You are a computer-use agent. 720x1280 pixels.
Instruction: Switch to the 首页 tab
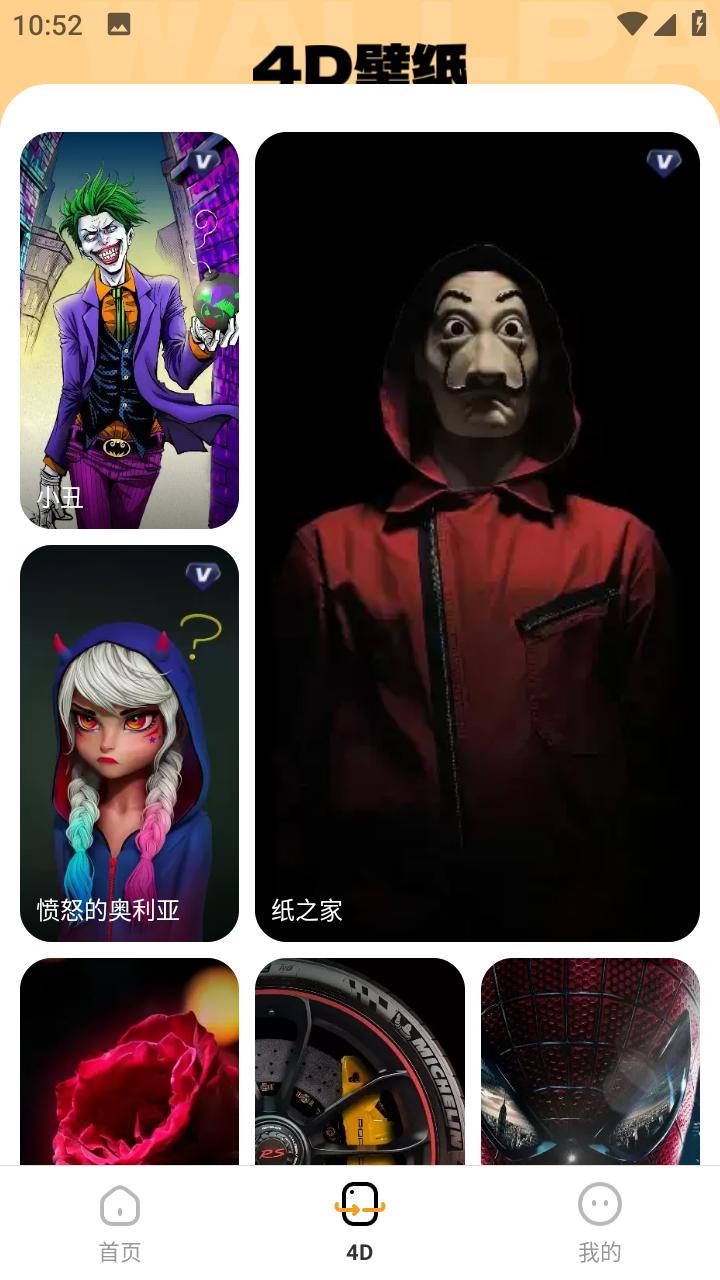(x=120, y=1222)
